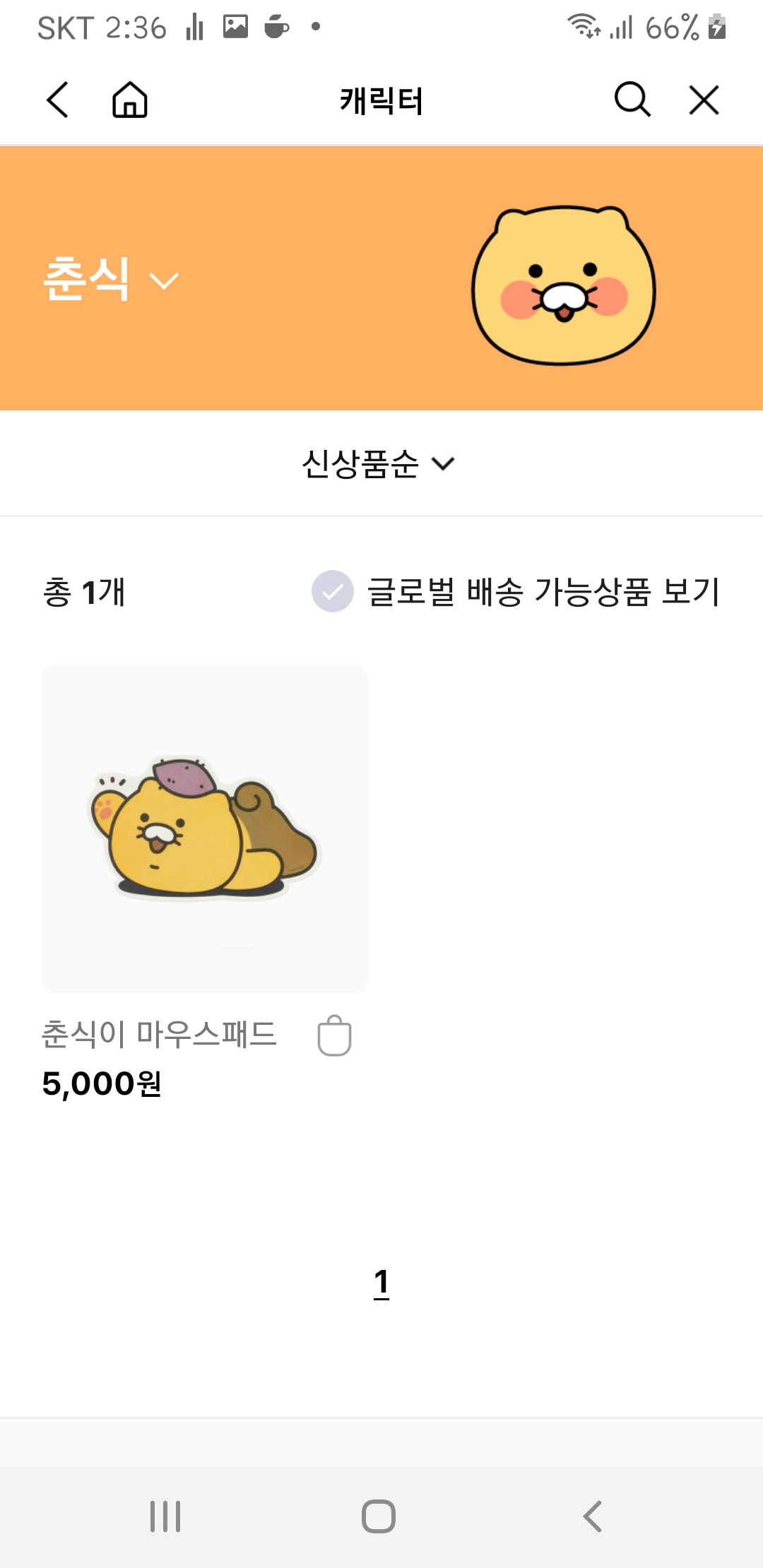Check 글로벌 배송 가능상품 보기
The height and width of the screenshot is (1568, 763).
tap(516, 591)
